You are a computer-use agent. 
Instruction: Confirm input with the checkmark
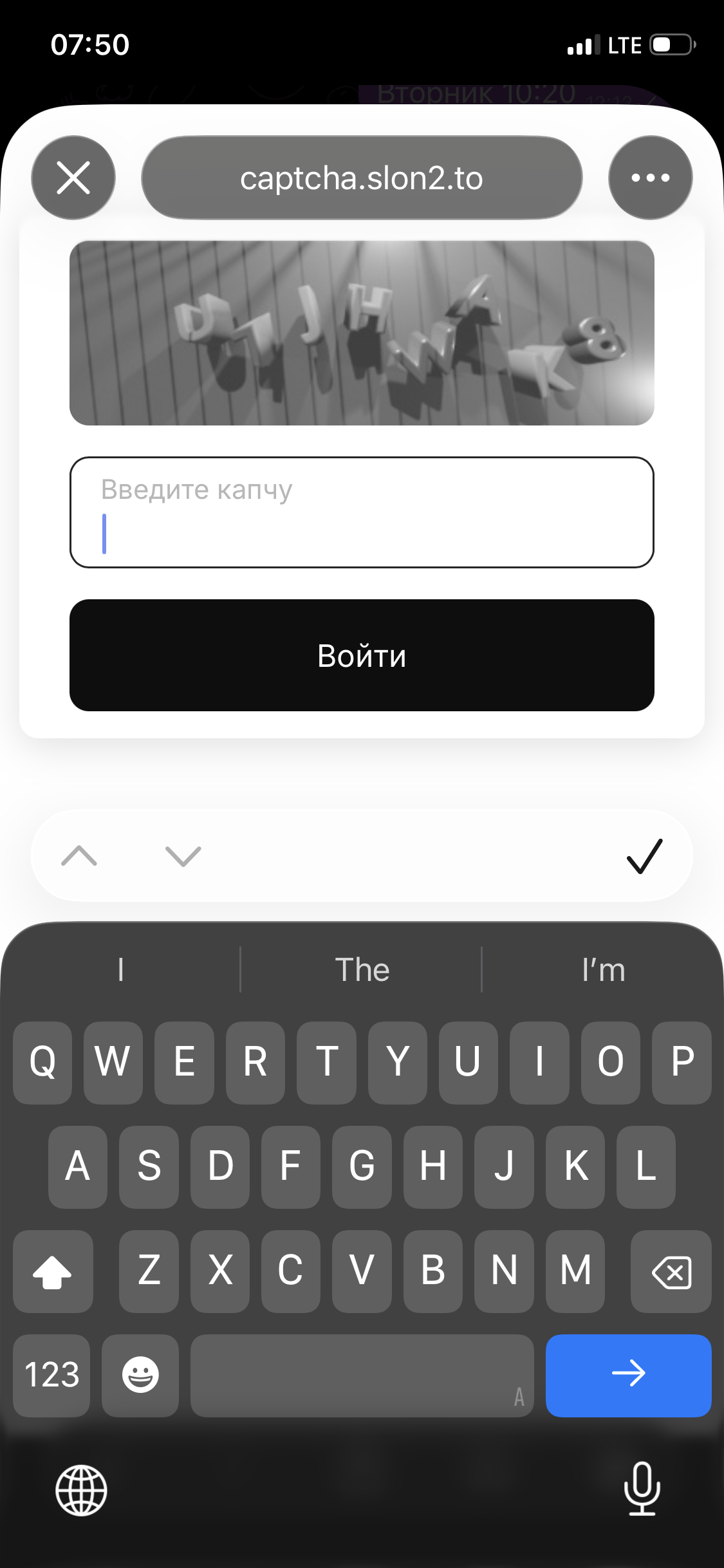tap(644, 856)
